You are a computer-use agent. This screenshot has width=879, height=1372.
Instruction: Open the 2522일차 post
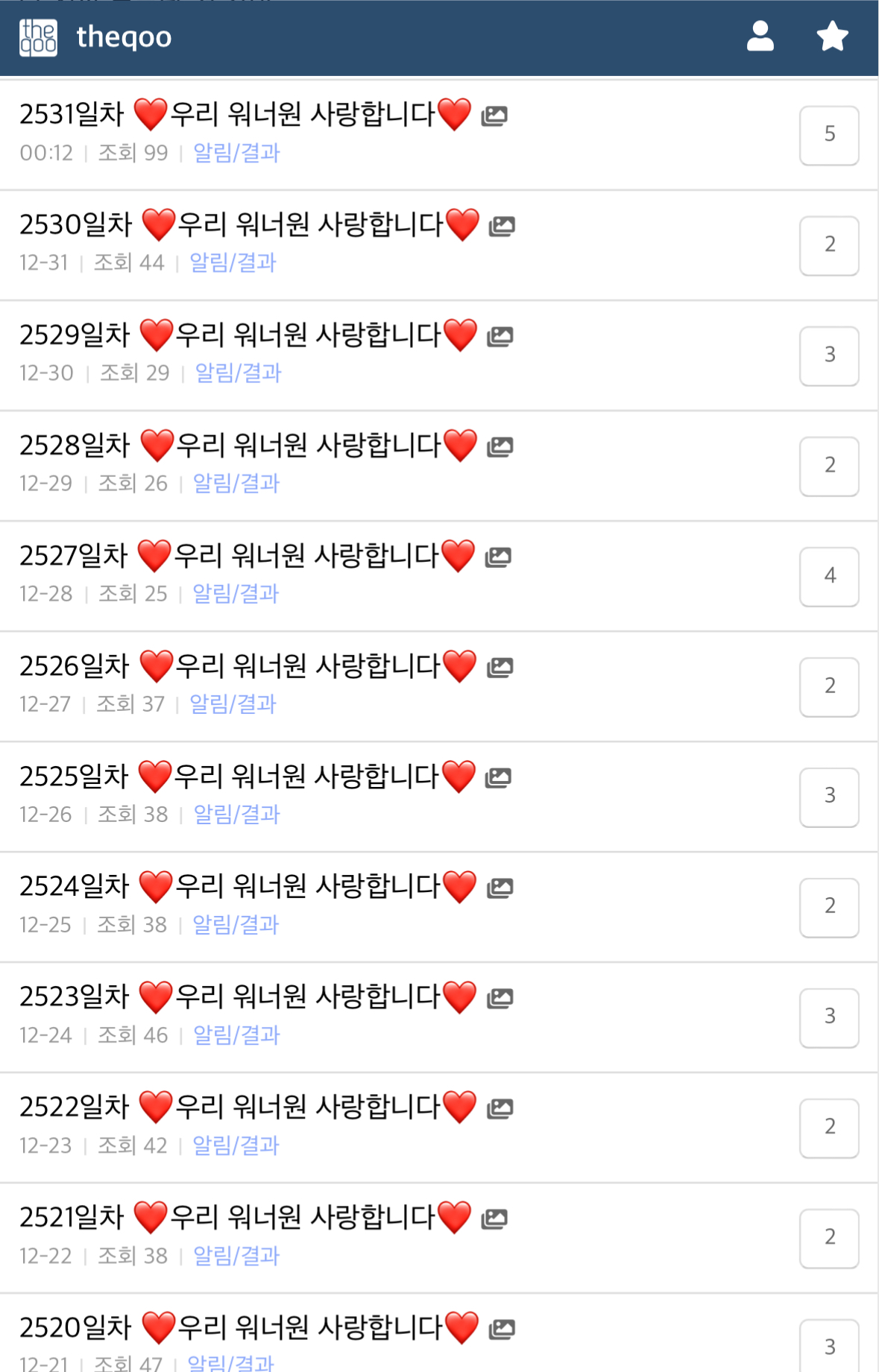click(x=248, y=1107)
